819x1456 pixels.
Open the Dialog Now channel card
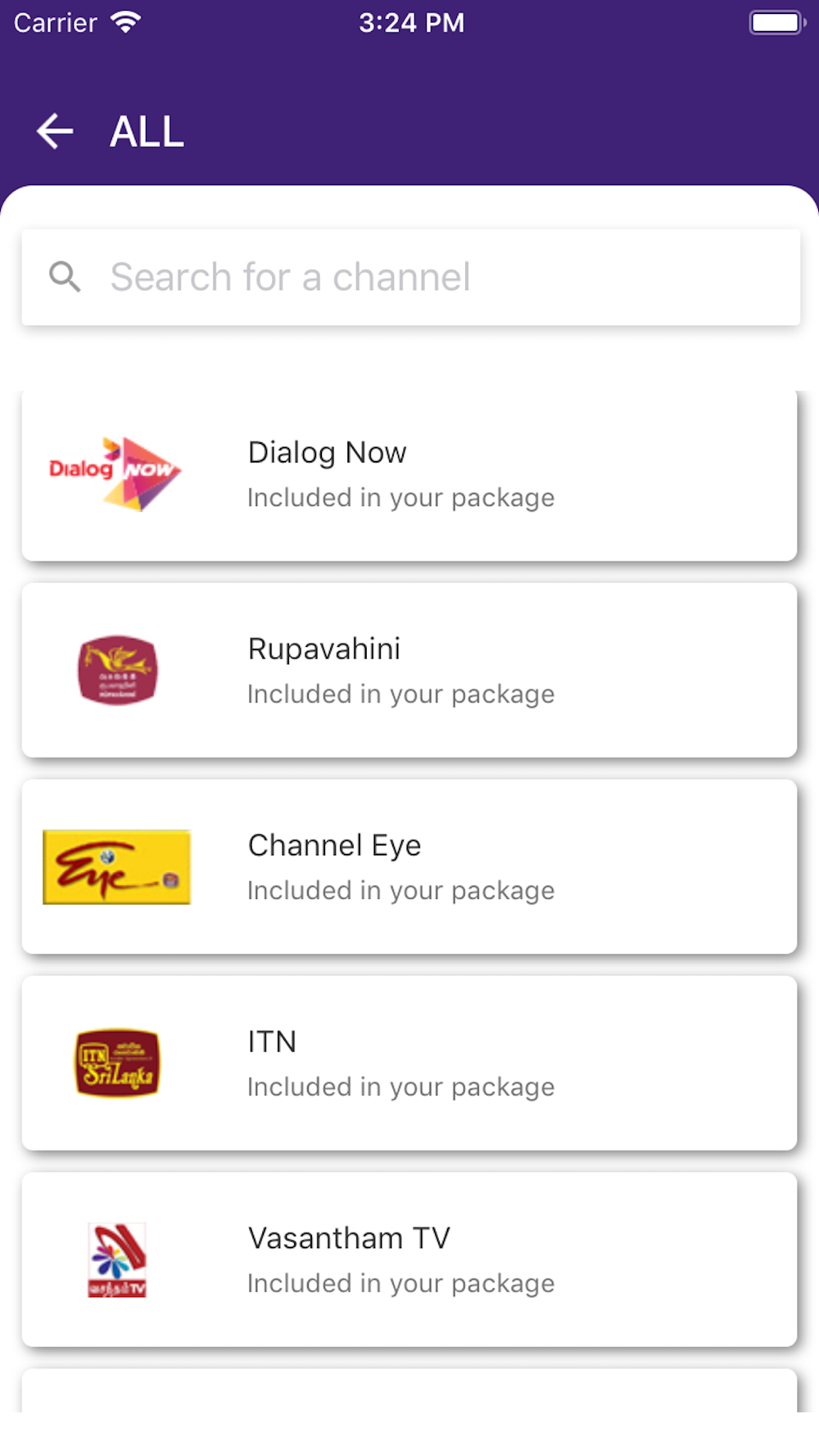point(409,475)
